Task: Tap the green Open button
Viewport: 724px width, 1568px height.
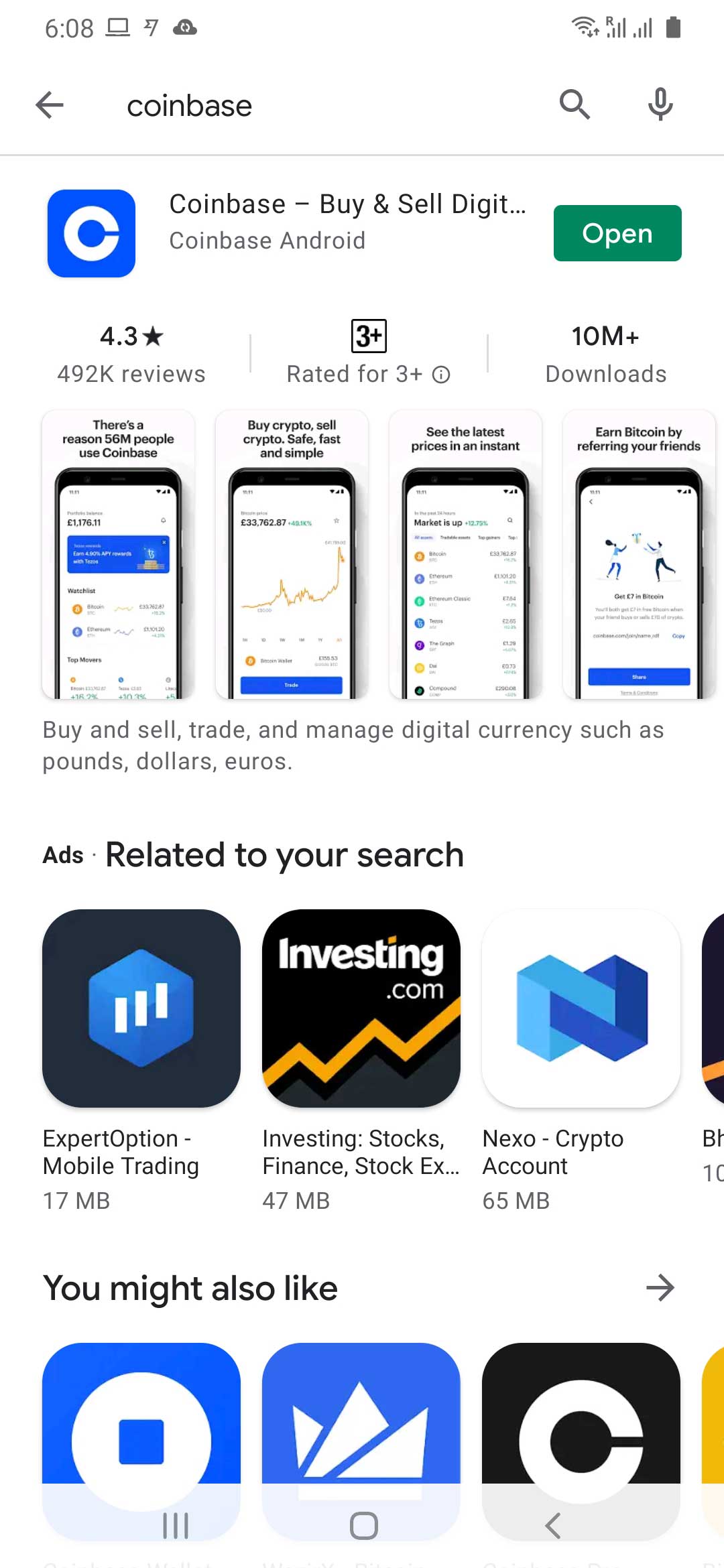Action: click(617, 233)
